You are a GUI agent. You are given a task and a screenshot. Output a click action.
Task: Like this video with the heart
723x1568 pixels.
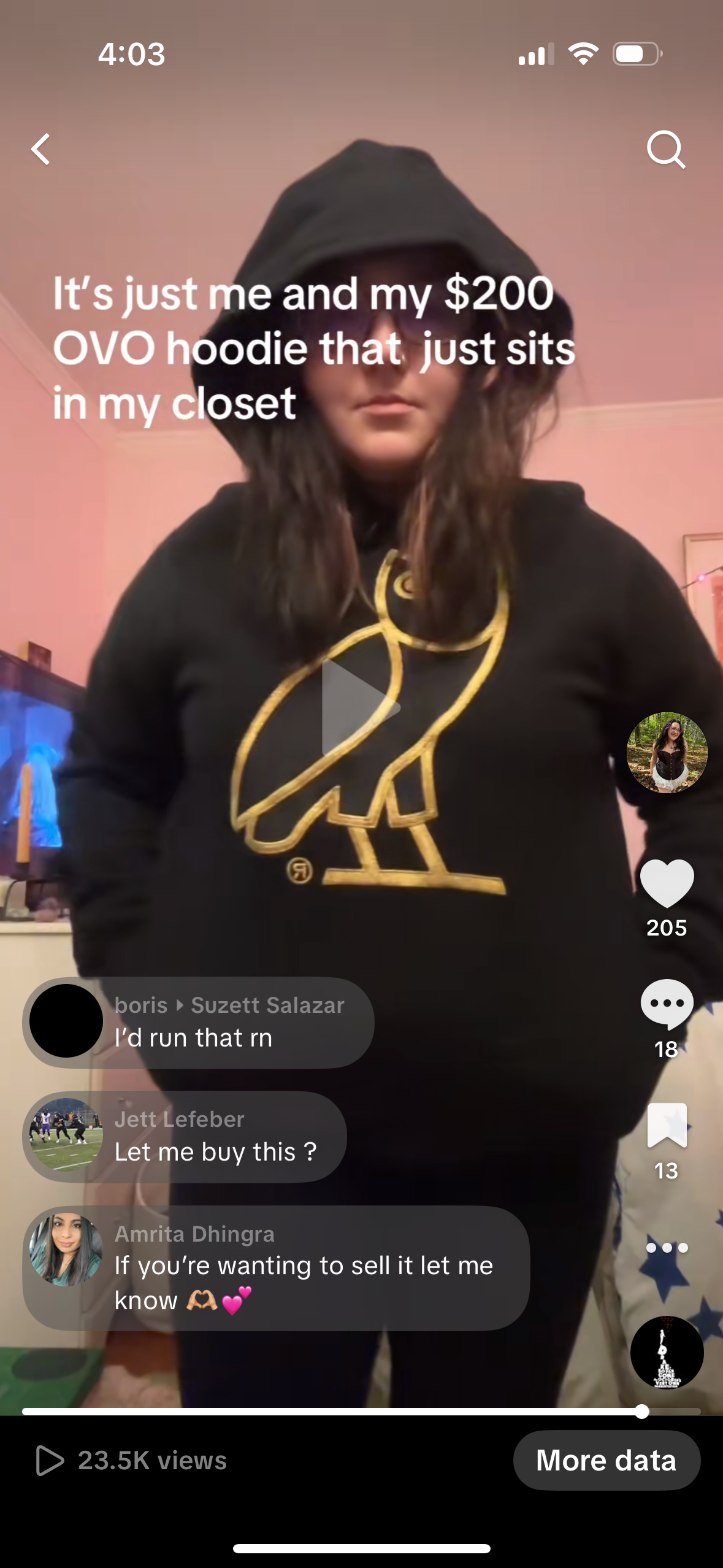tap(667, 883)
